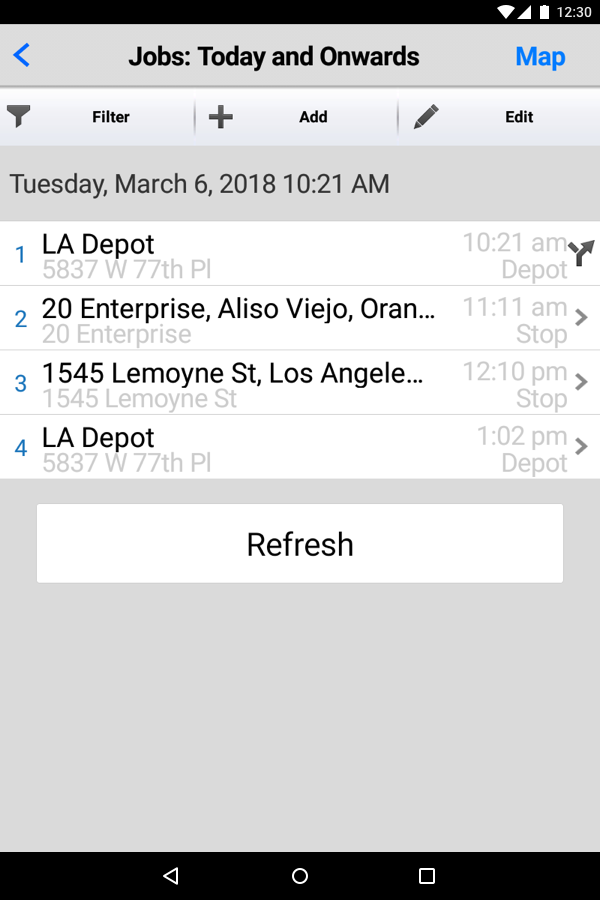Tap Edit to modify jobs
This screenshot has width=600, height=900.
[500, 117]
